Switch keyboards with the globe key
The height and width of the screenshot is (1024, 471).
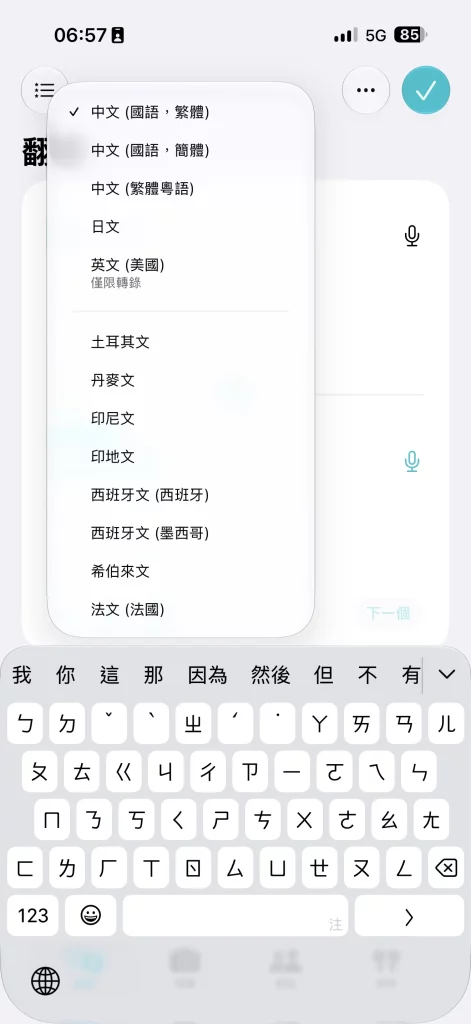pyautogui.click(x=45, y=980)
